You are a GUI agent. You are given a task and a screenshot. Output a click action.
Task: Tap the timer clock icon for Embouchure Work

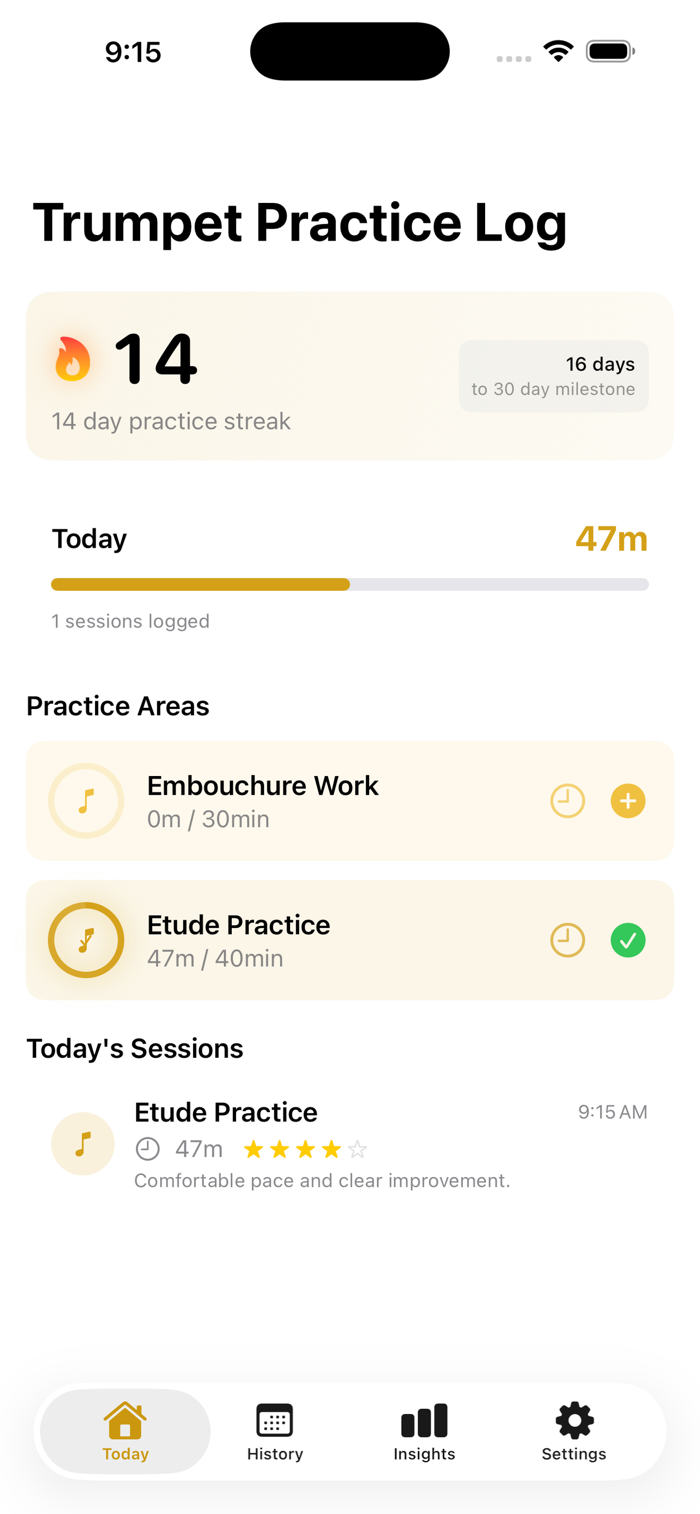(567, 801)
